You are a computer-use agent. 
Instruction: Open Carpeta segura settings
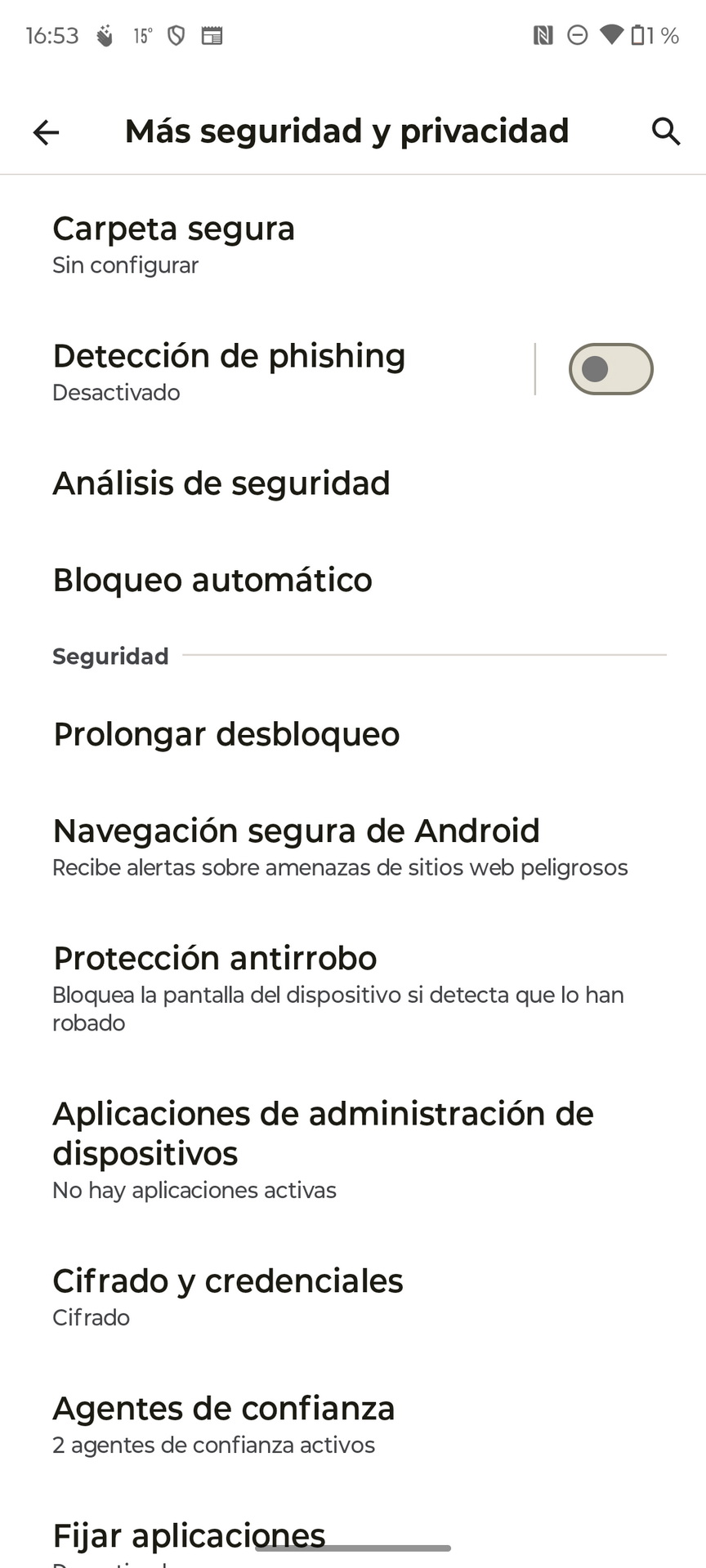(x=353, y=245)
